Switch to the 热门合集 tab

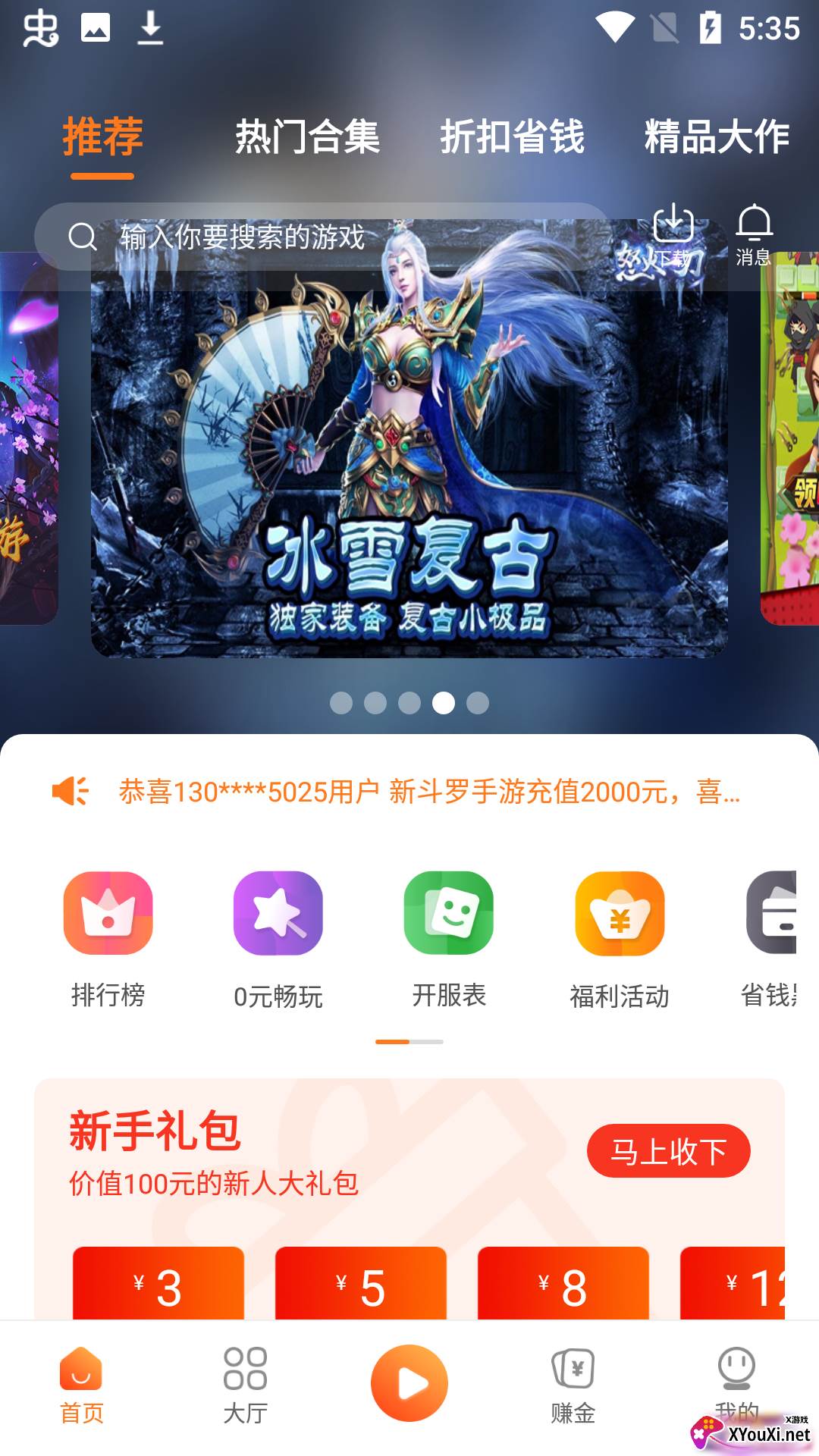pyautogui.click(x=307, y=137)
